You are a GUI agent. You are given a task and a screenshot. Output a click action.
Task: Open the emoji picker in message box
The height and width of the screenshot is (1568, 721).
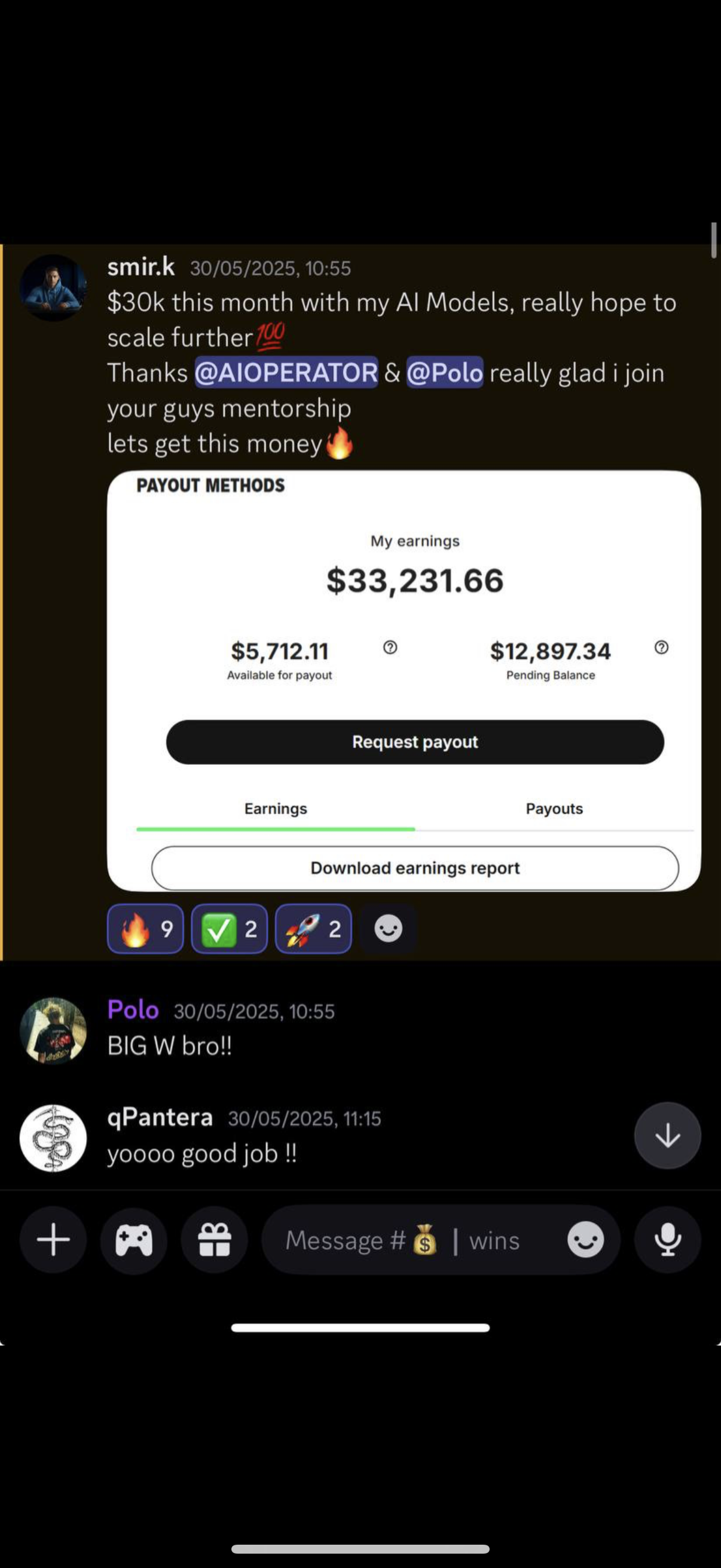click(585, 1240)
